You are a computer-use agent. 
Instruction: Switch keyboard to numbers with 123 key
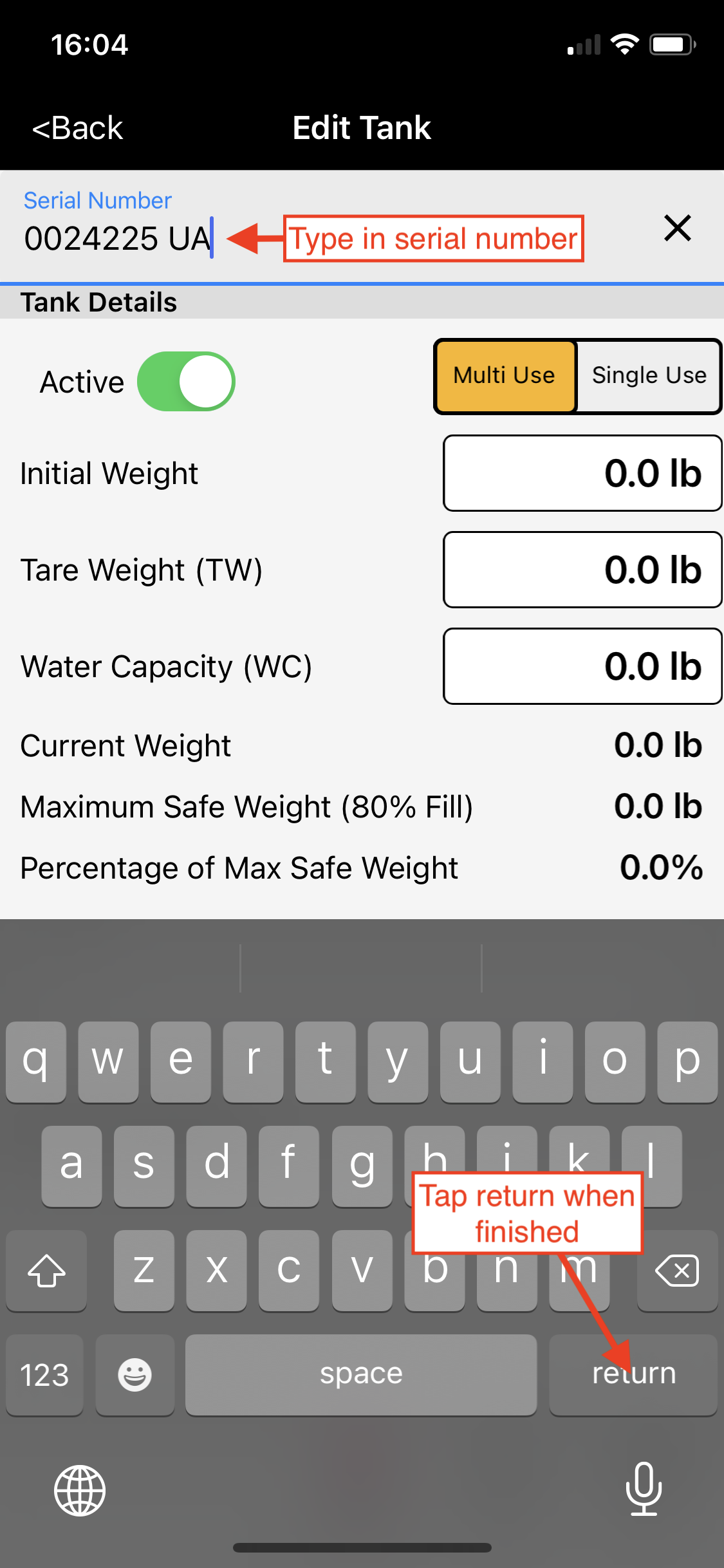(45, 1375)
